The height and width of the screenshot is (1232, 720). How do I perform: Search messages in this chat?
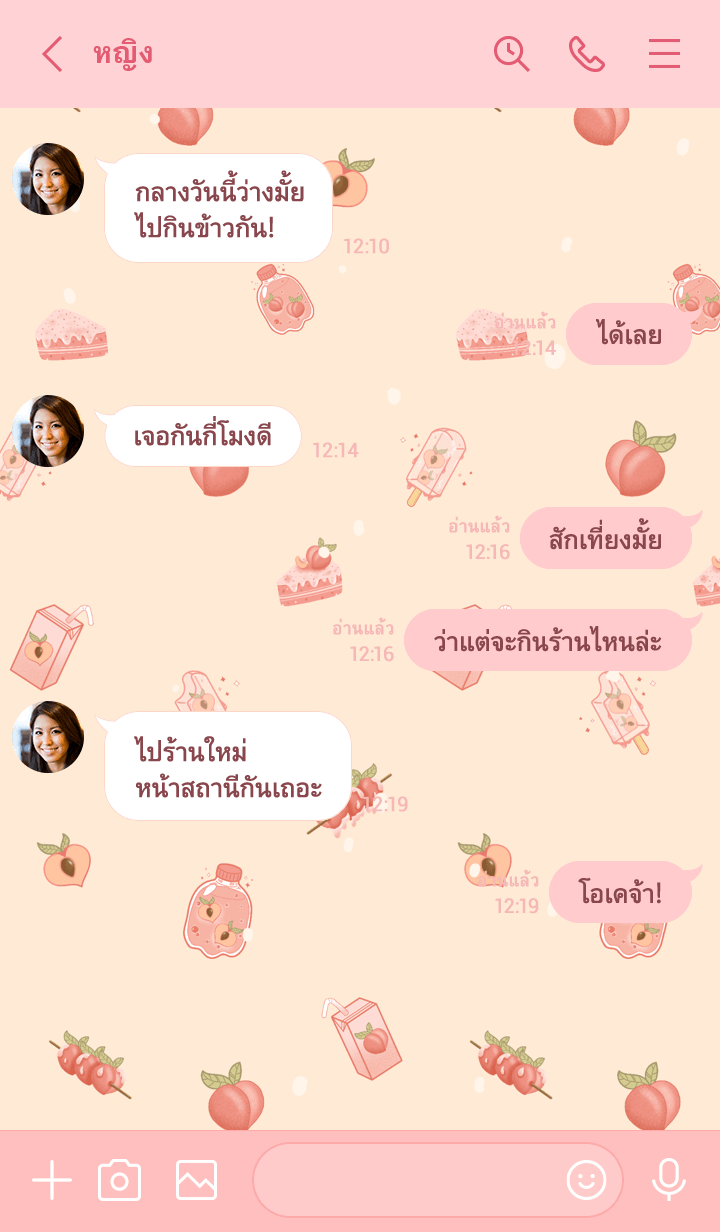click(x=511, y=54)
